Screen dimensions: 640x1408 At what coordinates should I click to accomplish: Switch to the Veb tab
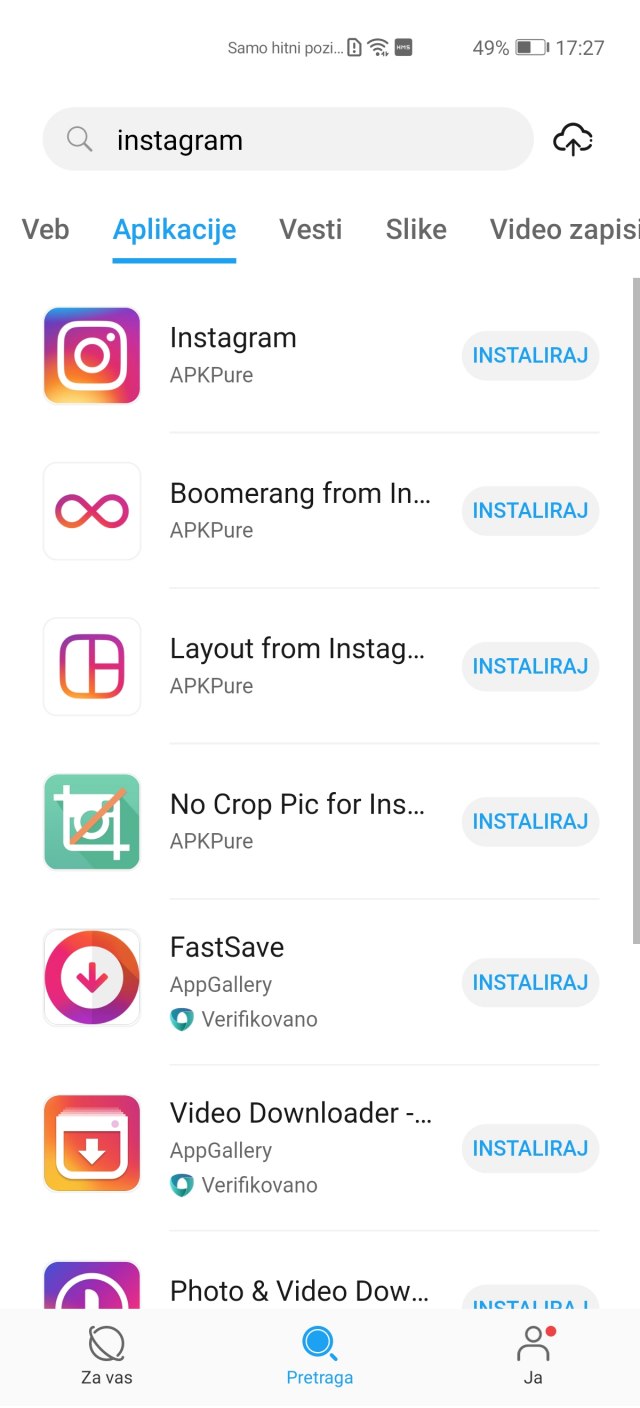point(46,229)
